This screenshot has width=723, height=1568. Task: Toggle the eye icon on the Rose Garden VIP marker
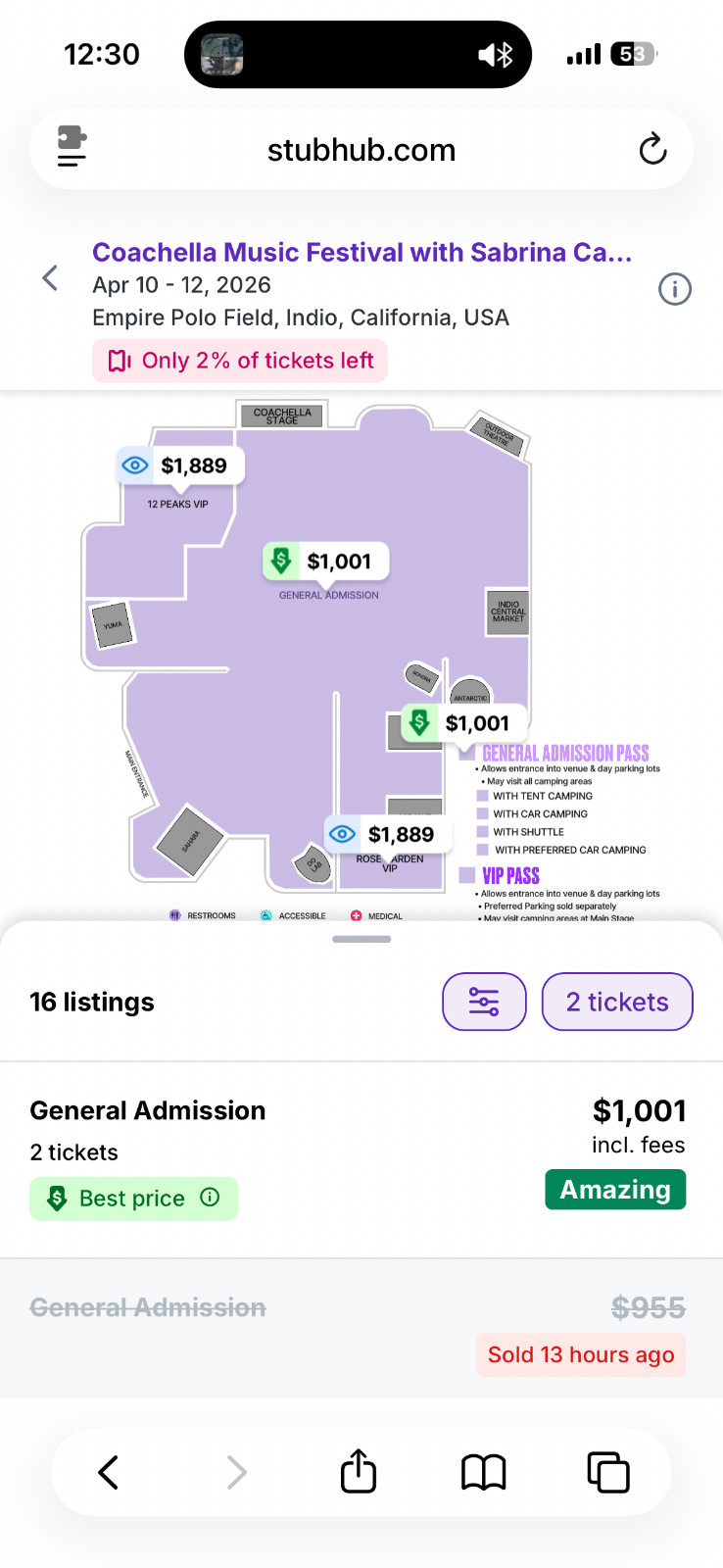click(x=342, y=833)
